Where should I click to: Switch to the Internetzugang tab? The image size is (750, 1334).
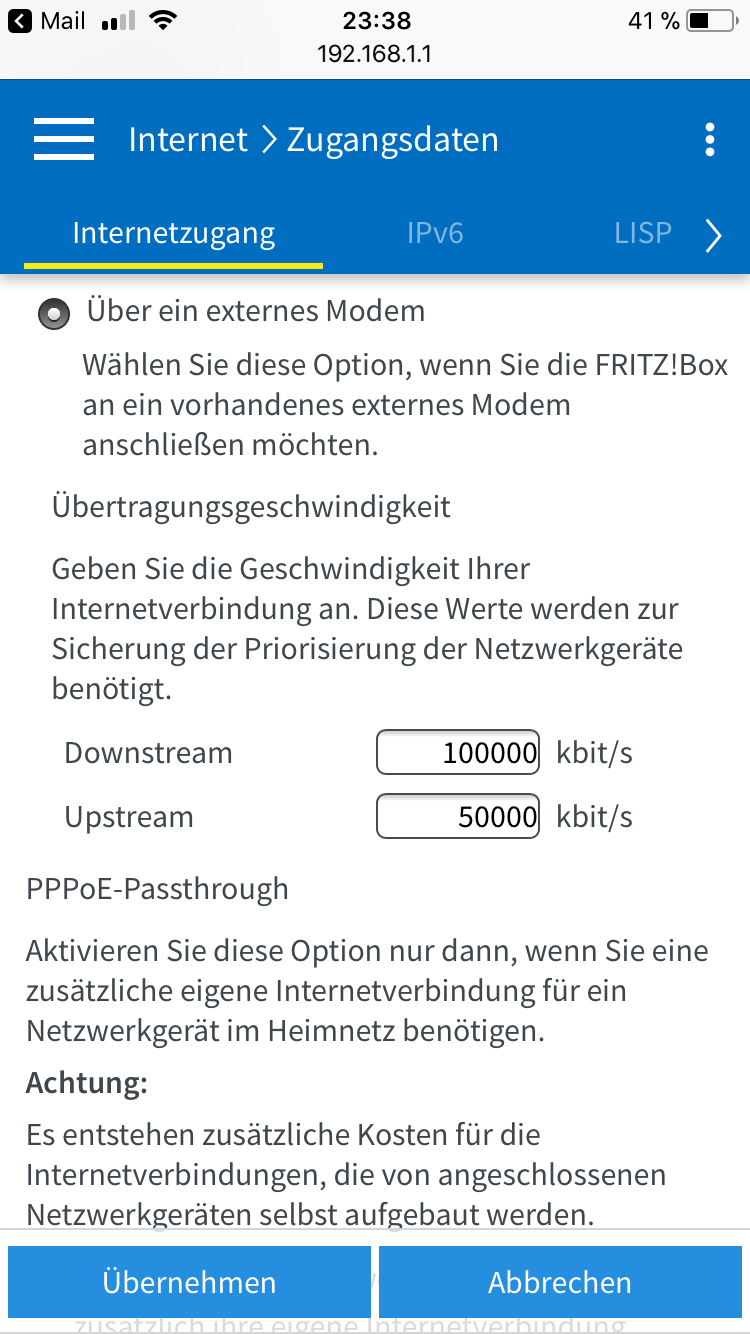pos(174,234)
